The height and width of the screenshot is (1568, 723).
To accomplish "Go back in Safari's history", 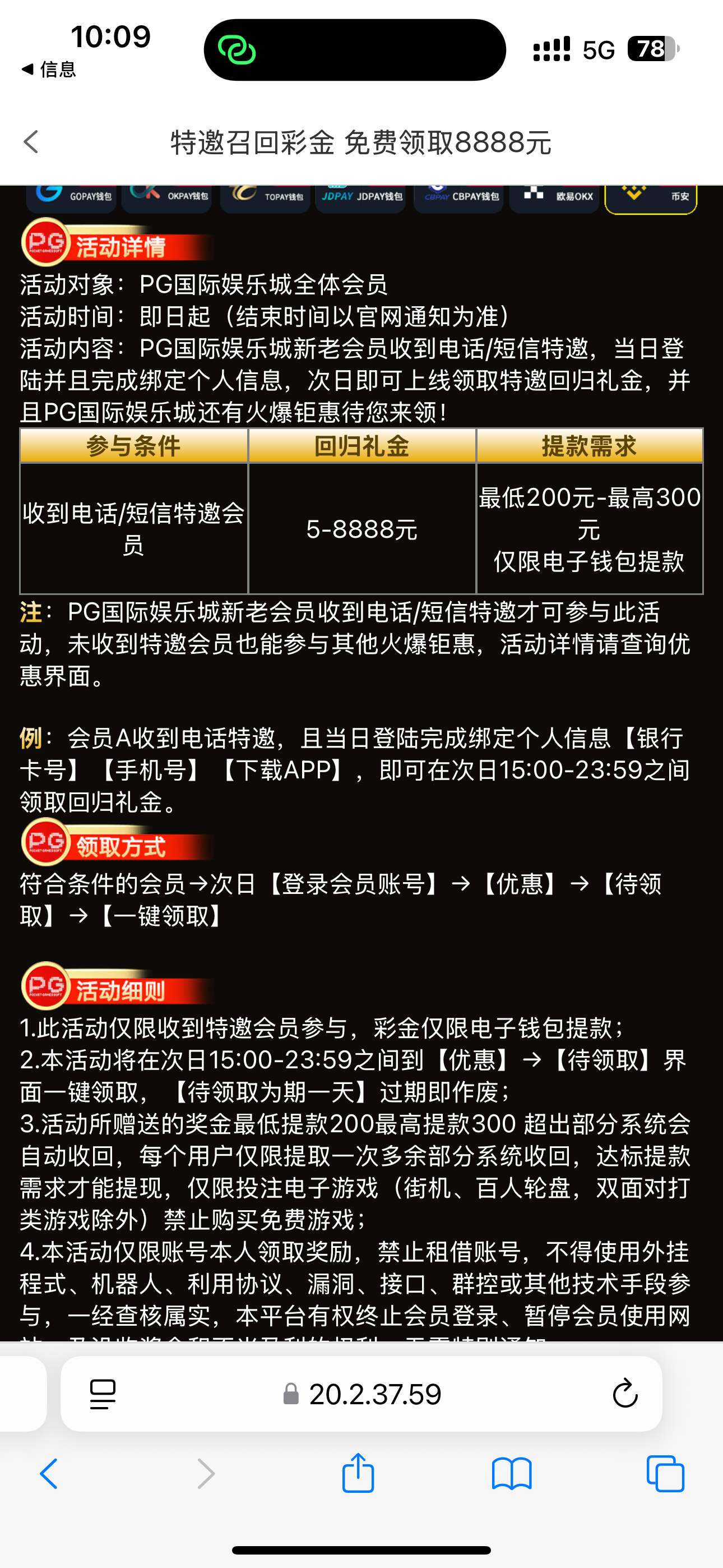I will coord(49,1474).
